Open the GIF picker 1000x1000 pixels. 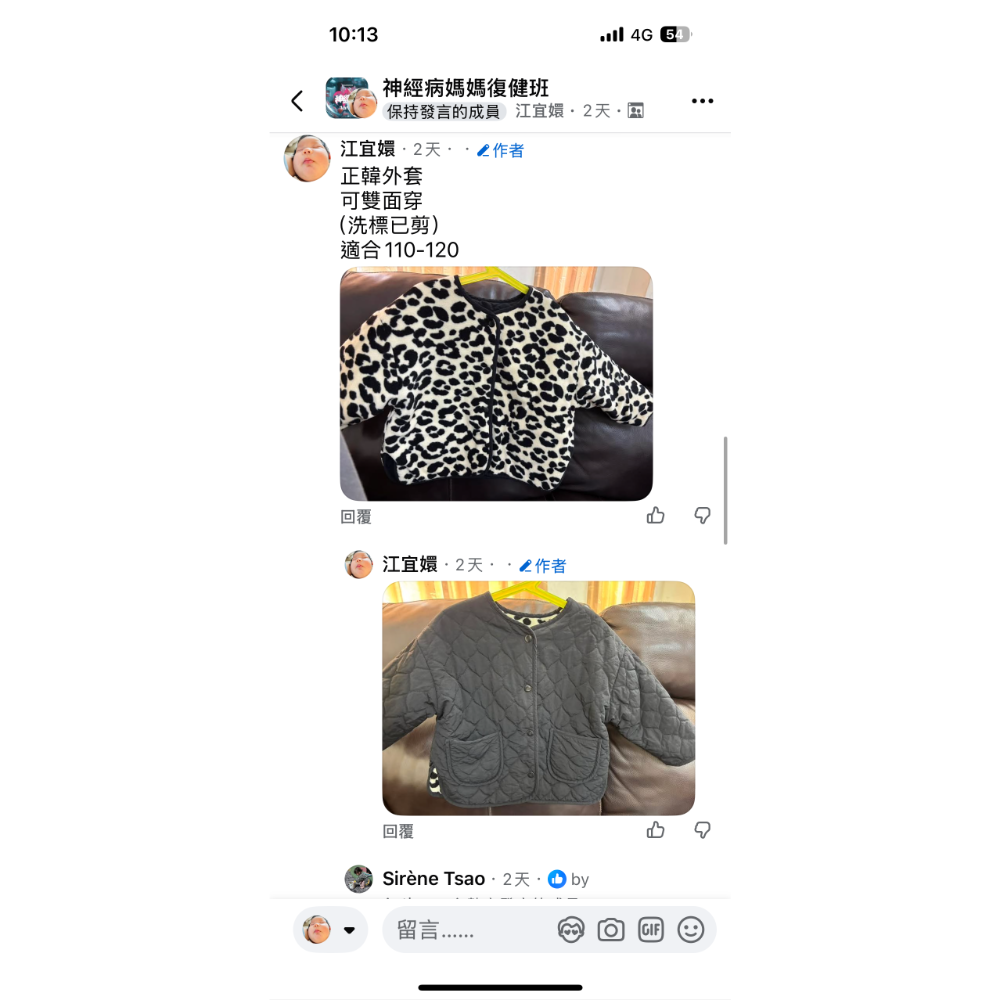(x=651, y=930)
